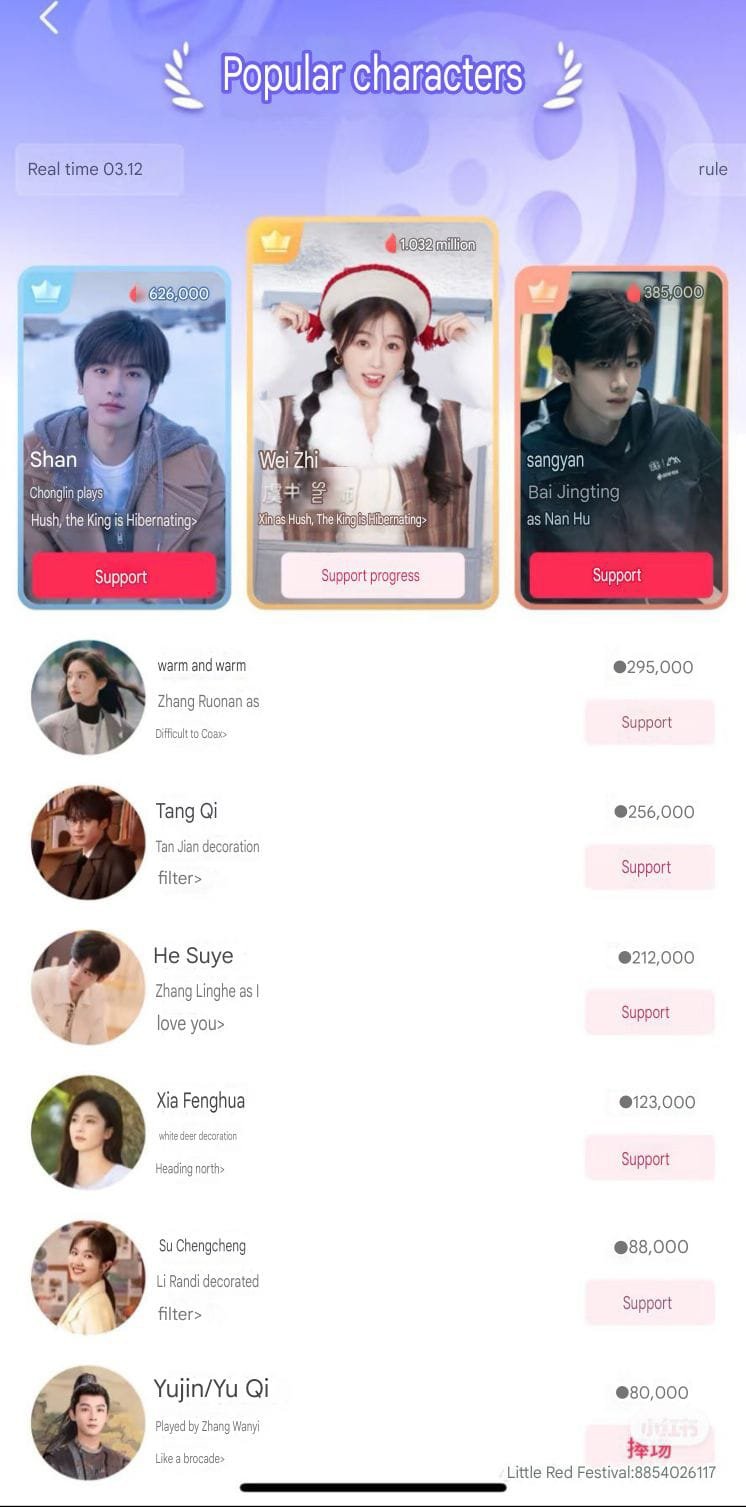The width and height of the screenshot is (746, 1510).
Task: Open the Heading north drama link
Action: [x=190, y=1169]
